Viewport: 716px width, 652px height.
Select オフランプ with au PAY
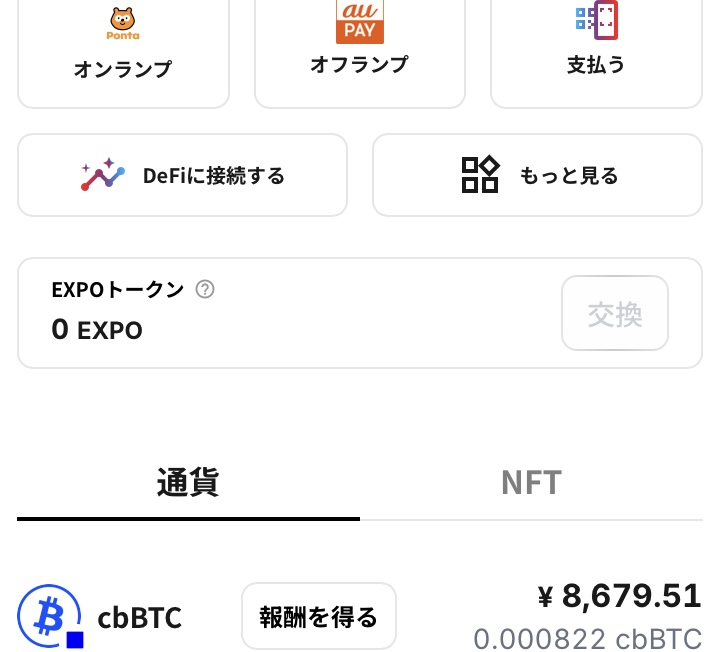[359, 50]
